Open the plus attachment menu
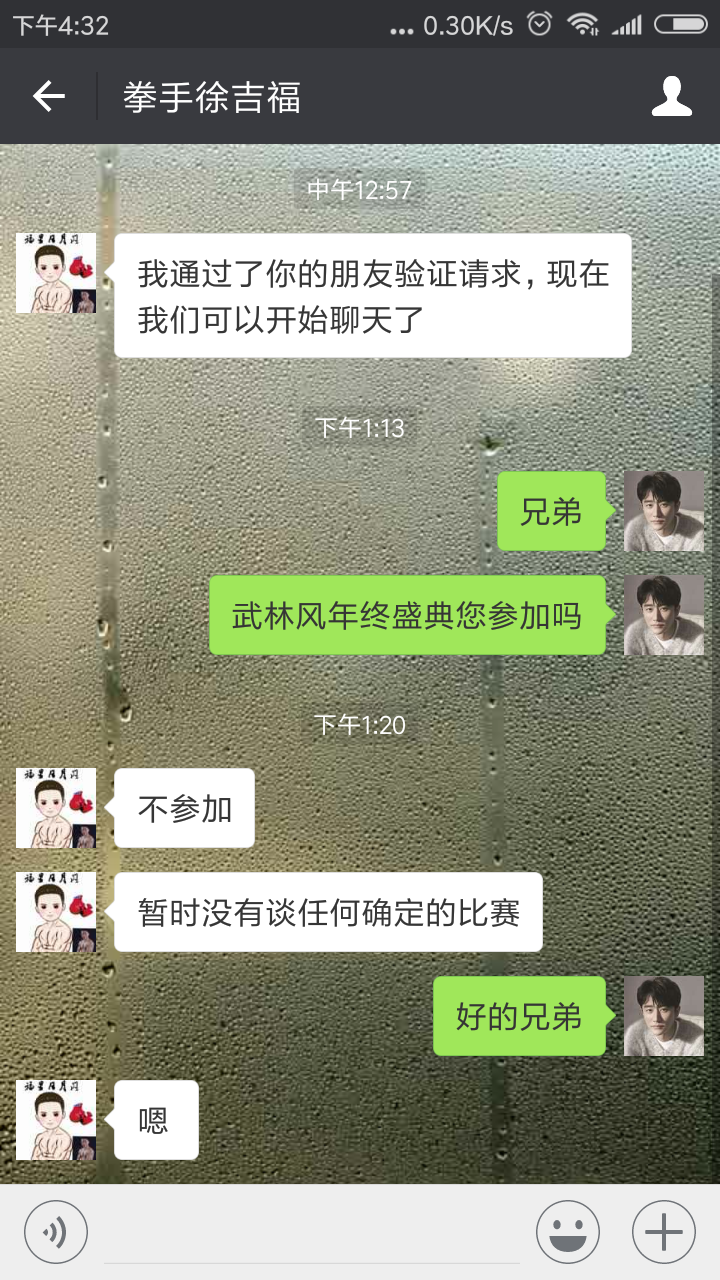The image size is (720, 1280). tap(664, 1232)
